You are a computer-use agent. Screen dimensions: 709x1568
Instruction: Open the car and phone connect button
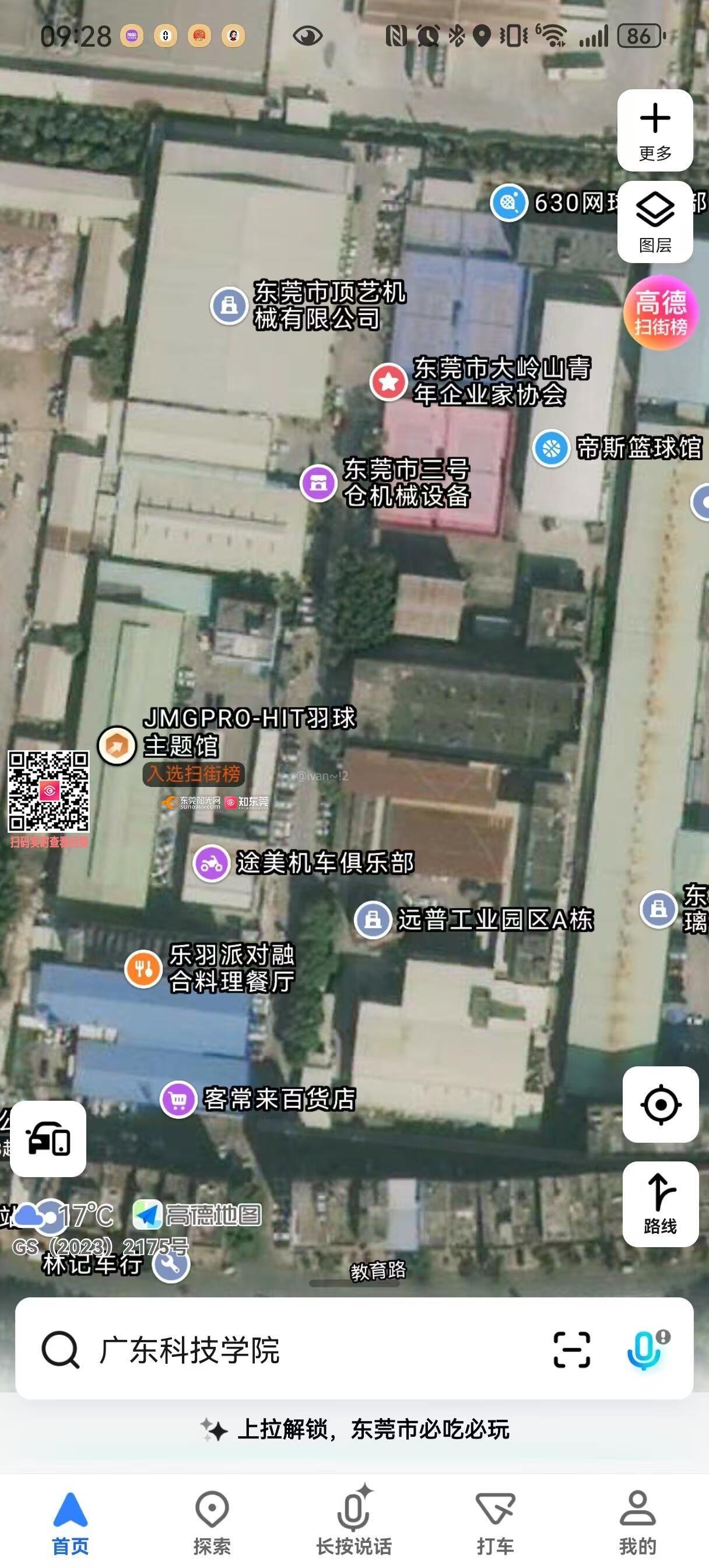(x=48, y=1138)
